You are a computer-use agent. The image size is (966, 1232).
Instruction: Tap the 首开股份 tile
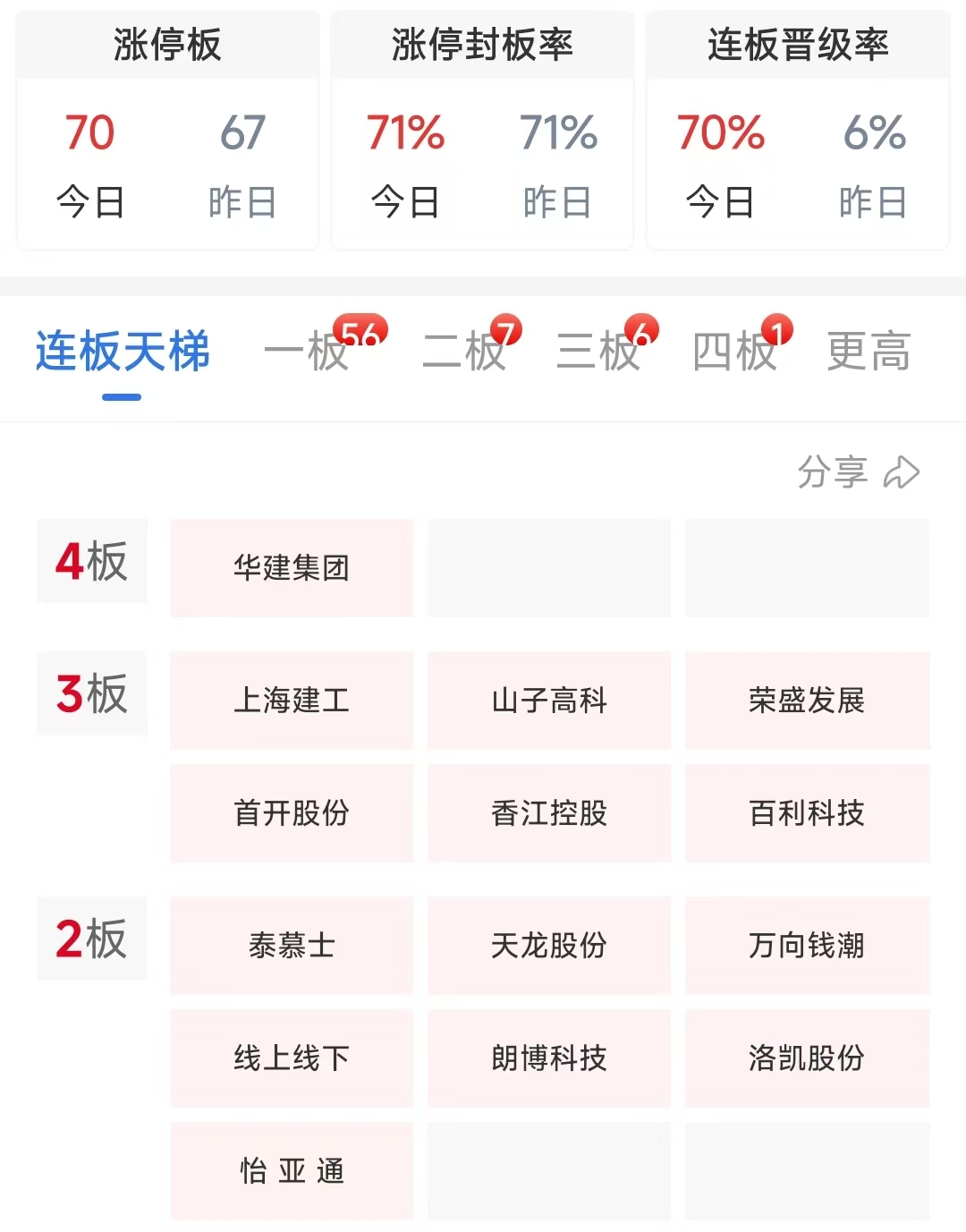pyautogui.click(x=292, y=813)
